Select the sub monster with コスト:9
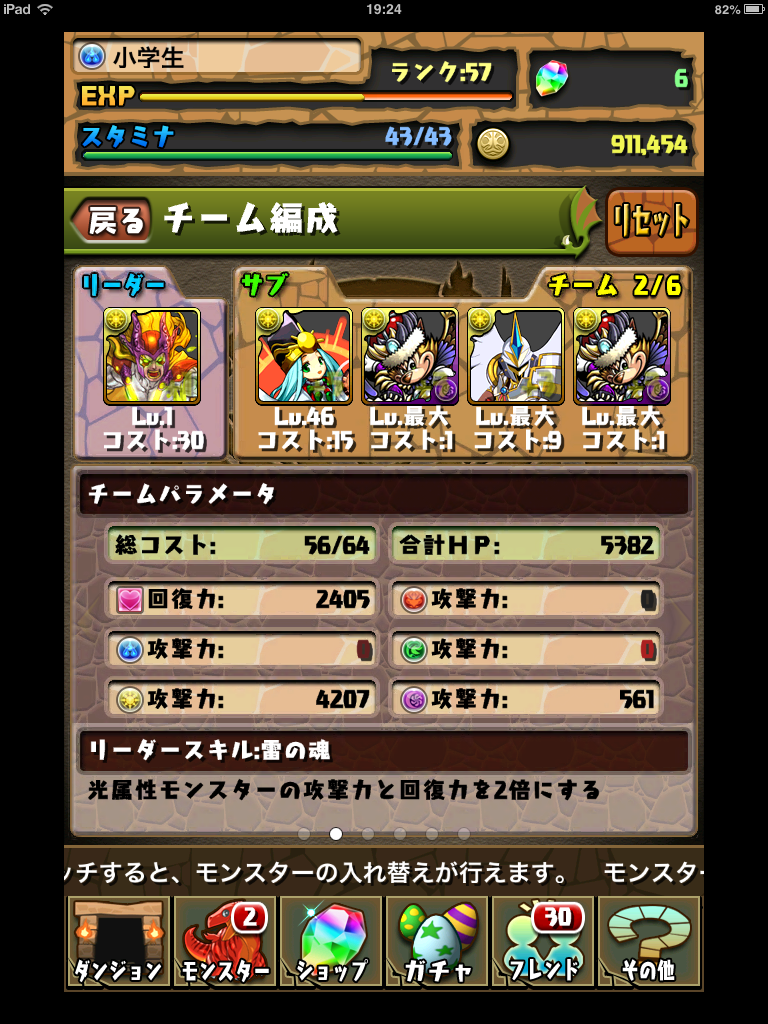768x1024 pixels. [x=516, y=356]
